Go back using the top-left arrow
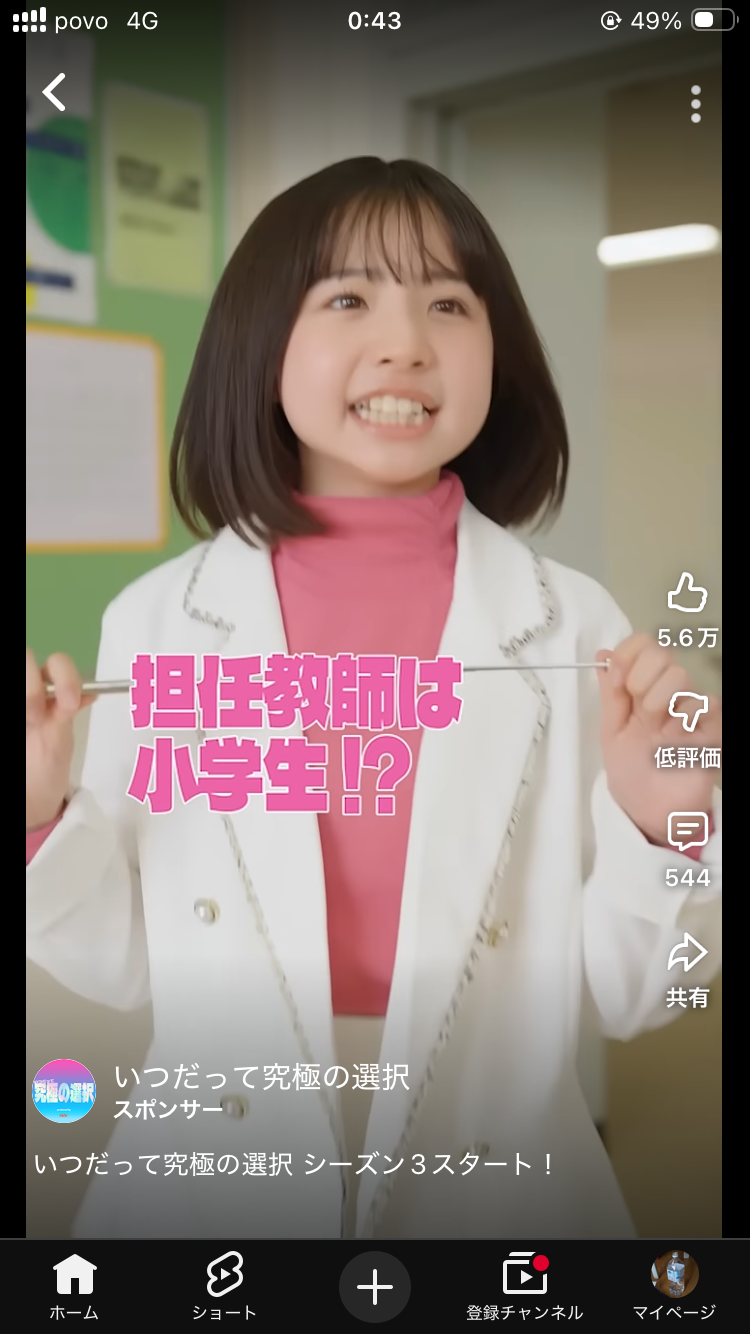The image size is (750, 1334). point(54,92)
